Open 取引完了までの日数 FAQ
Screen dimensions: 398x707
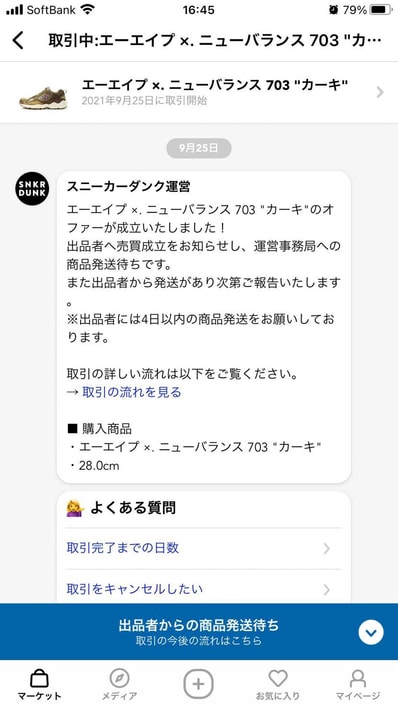[199, 548]
